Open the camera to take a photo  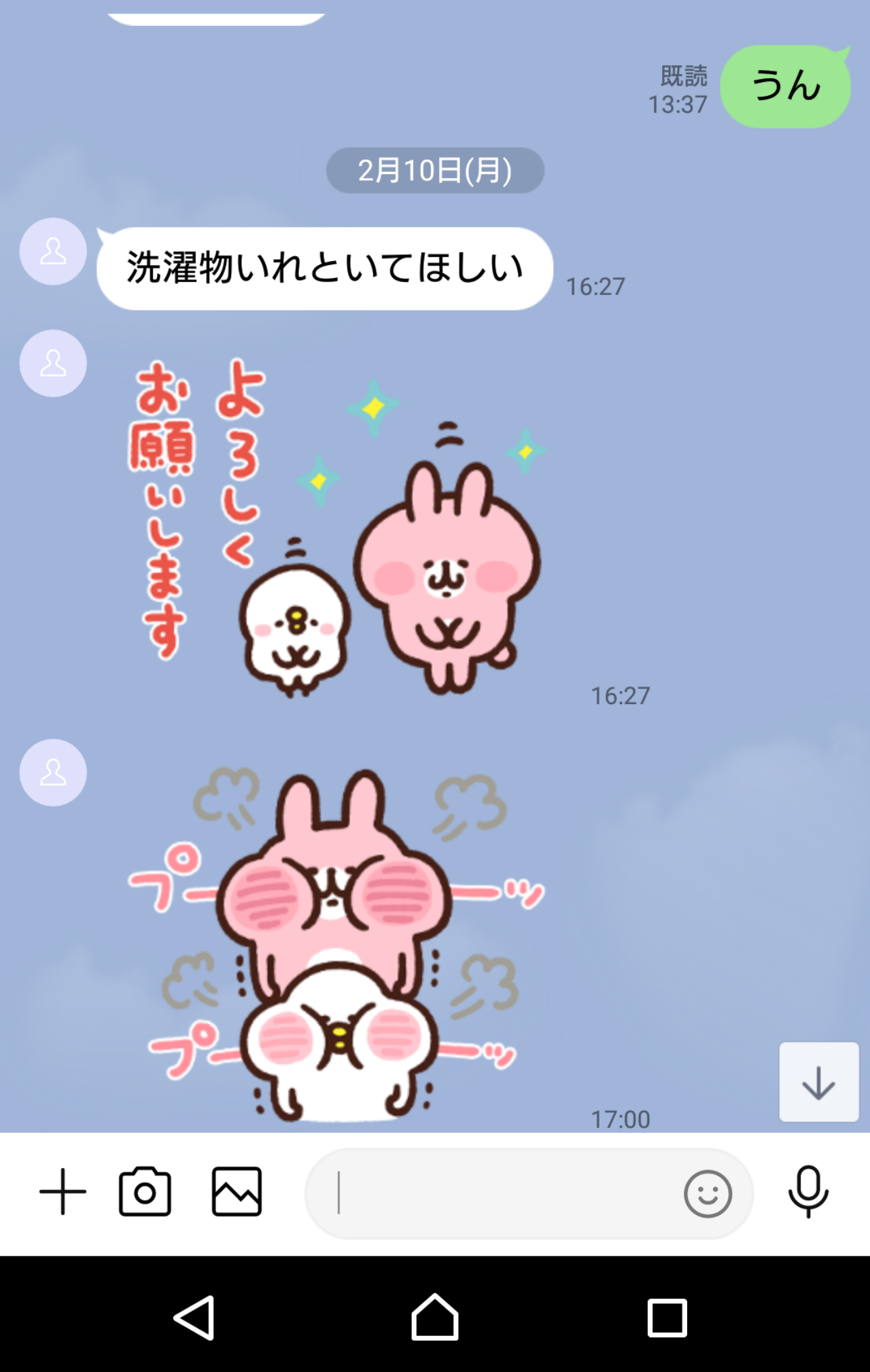(145, 1191)
